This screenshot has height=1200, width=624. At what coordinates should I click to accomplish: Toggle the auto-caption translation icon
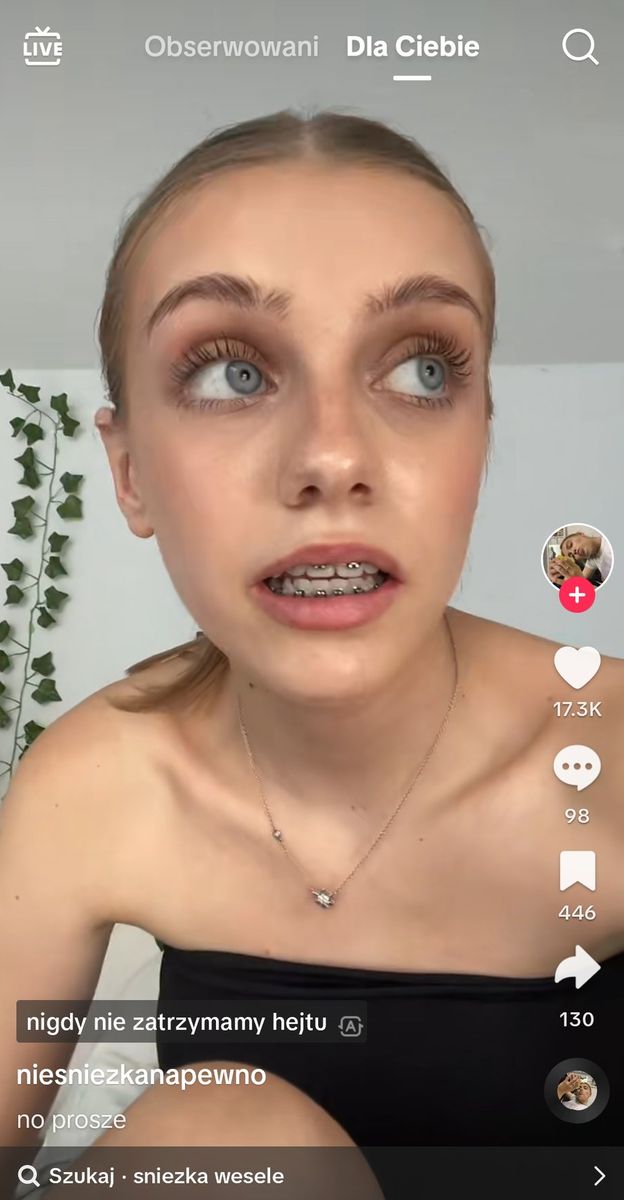[x=350, y=1025]
